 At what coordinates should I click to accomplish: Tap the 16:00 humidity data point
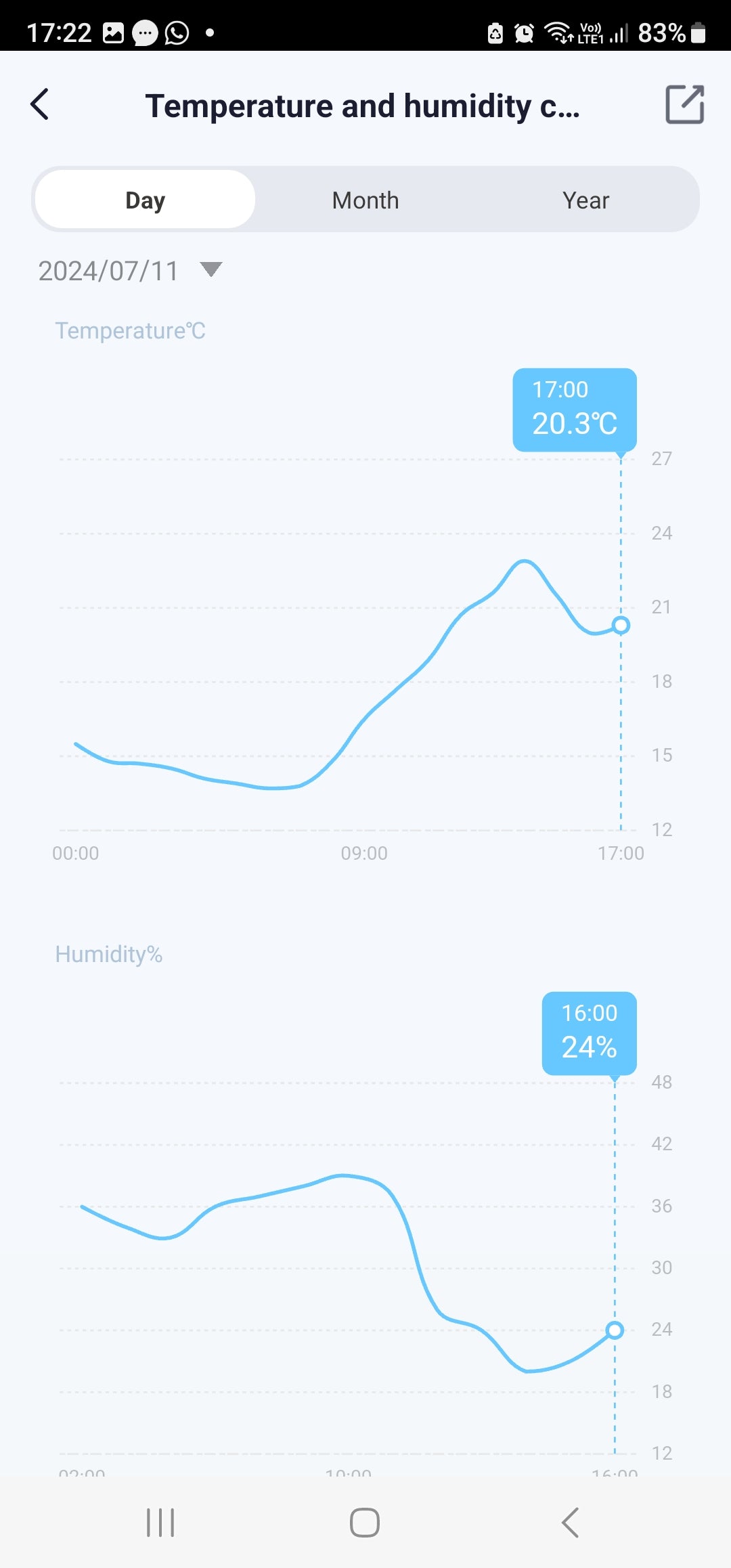click(x=615, y=1330)
